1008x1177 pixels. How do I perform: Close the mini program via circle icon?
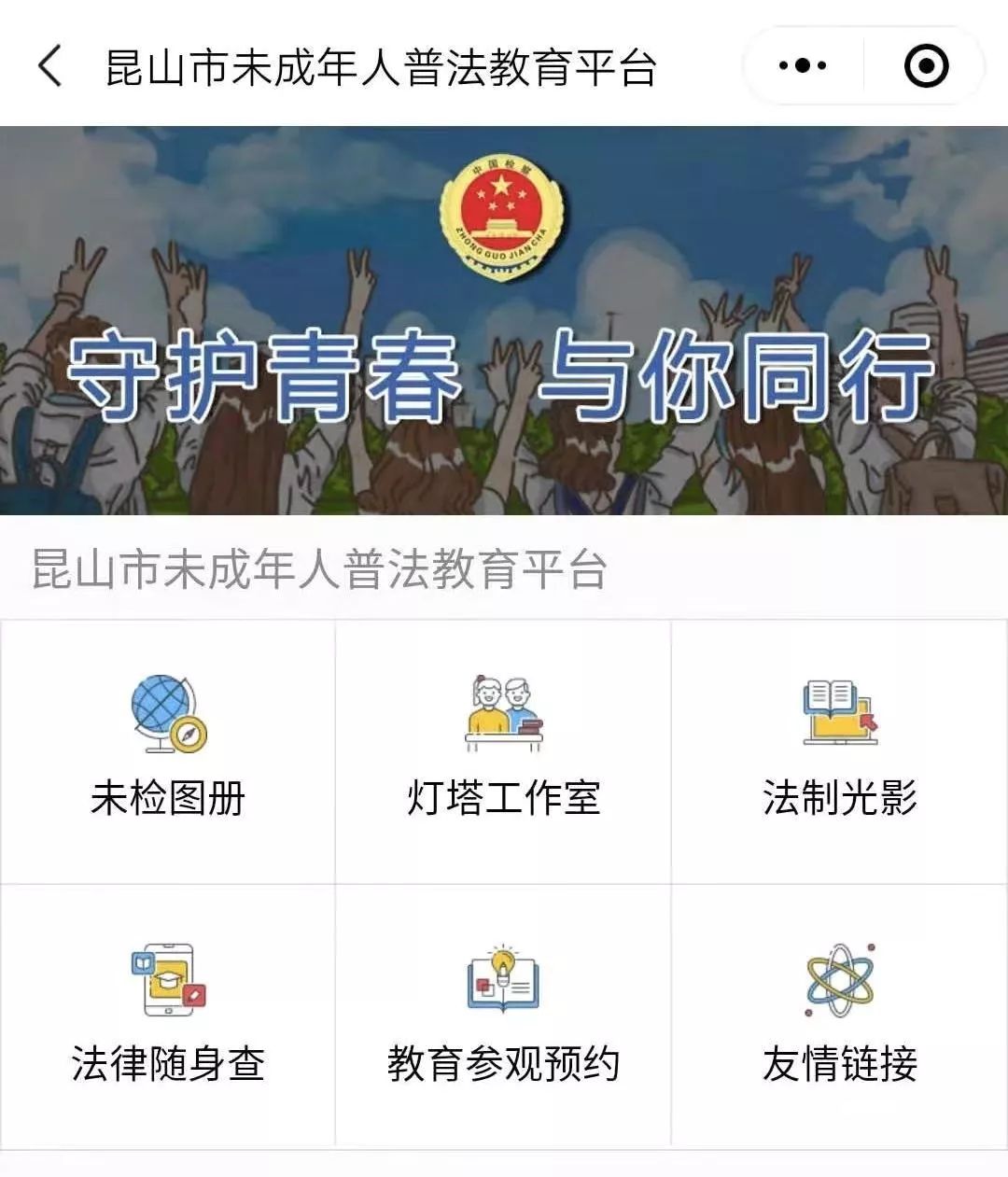(926, 66)
